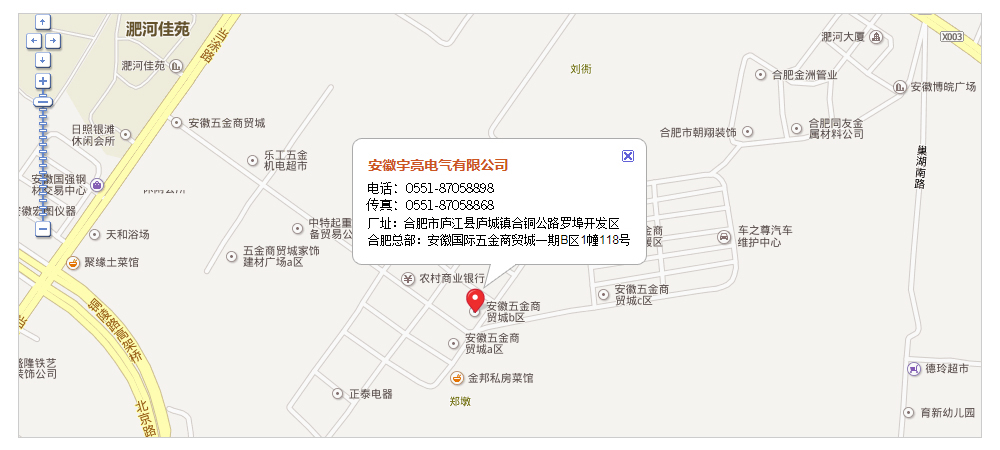Close the 安徽宇亮电气有限公司 info window
Image resolution: width=1000 pixels, height=450 pixels.
point(628,156)
